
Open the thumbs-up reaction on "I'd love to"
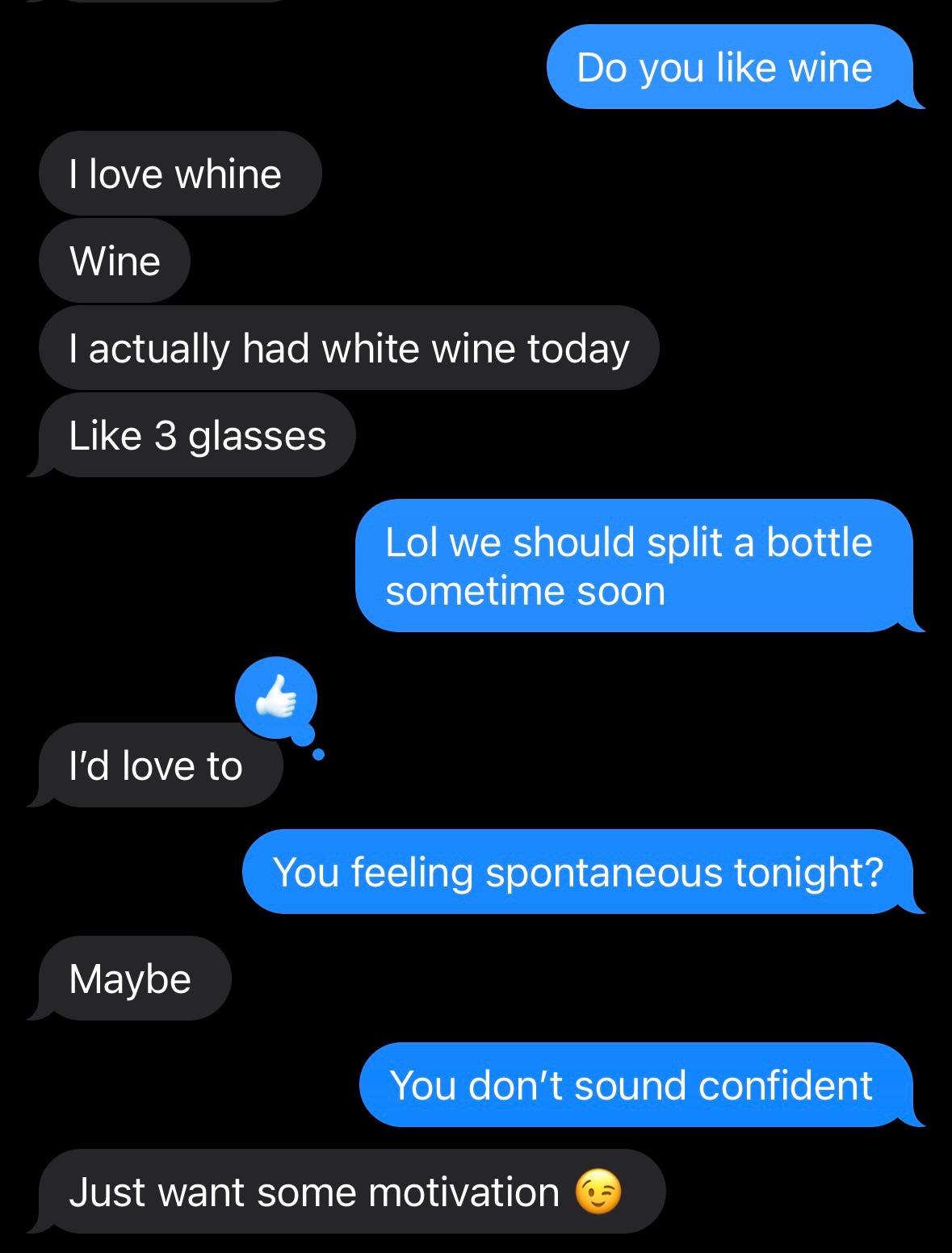[x=275, y=698]
